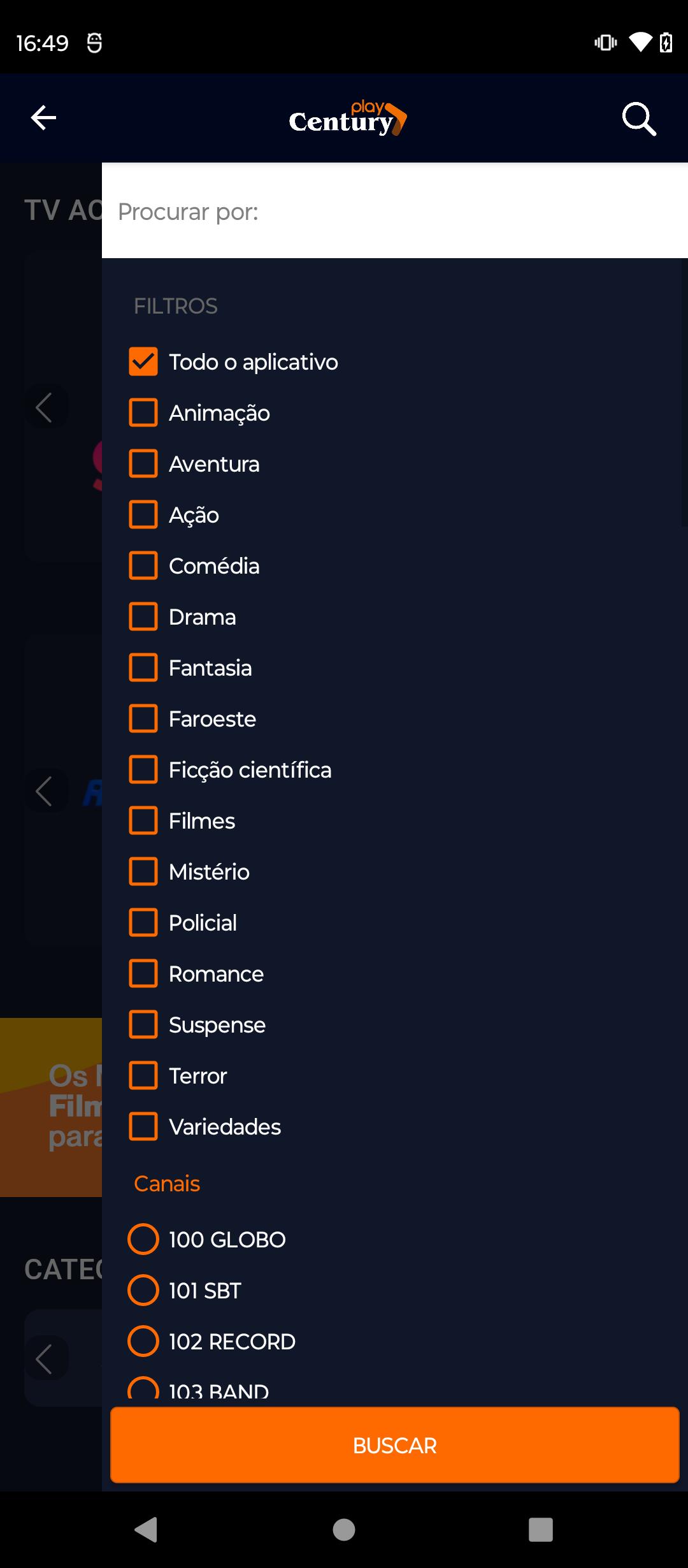Image resolution: width=688 pixels, height=1568 pixels.
Task: Check Ficção científica
Action: pos(143,770)
